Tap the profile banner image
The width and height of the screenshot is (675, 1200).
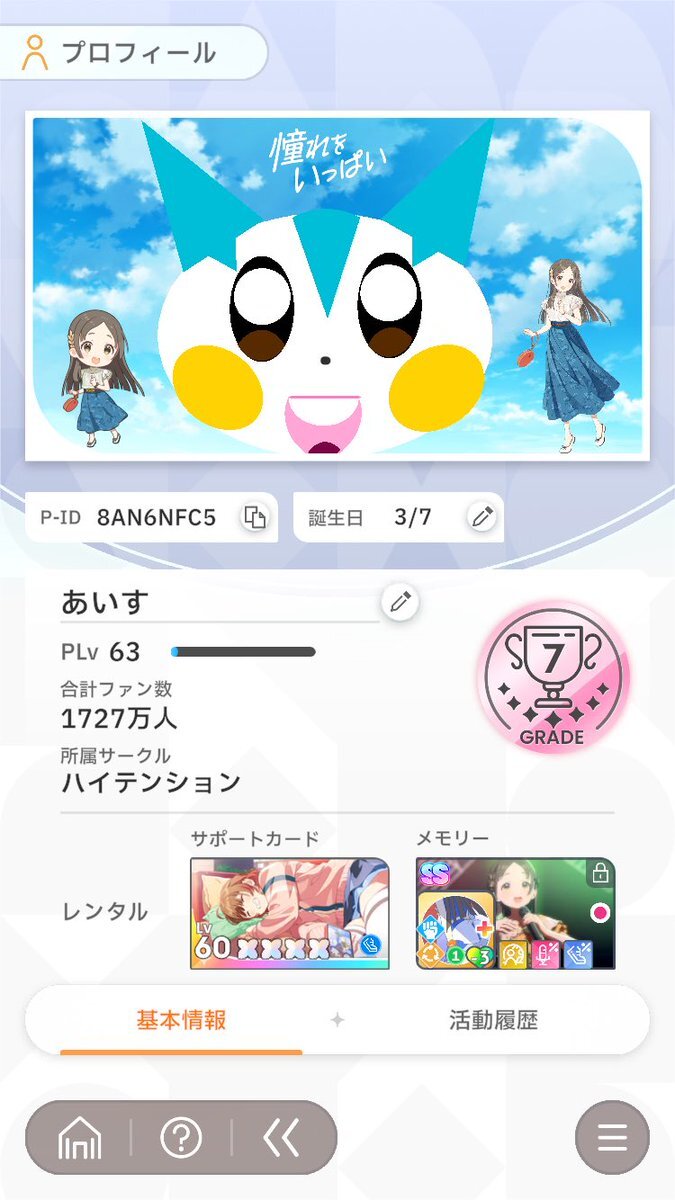[337, 286]
